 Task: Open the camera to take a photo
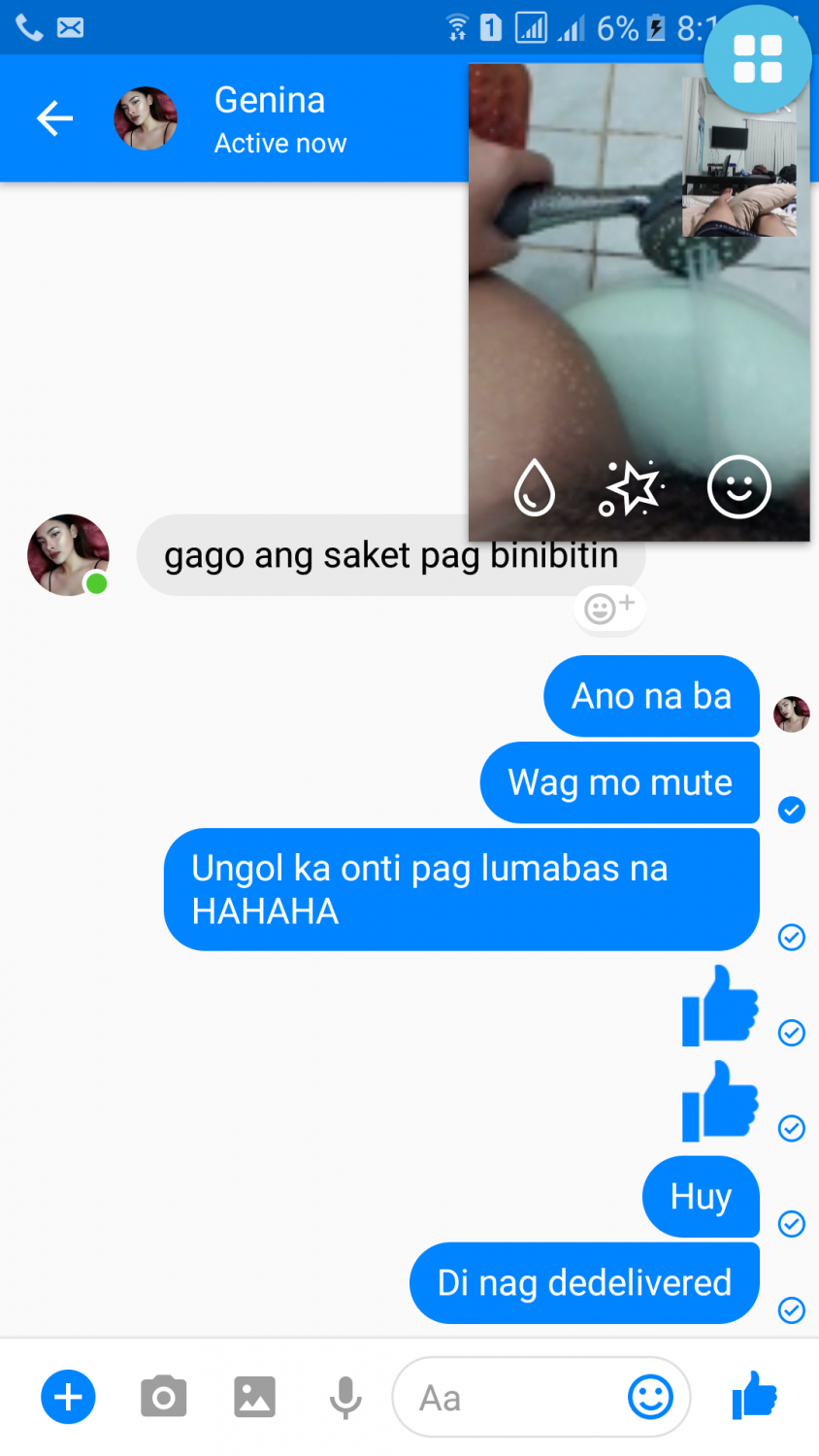(163, 1398)
